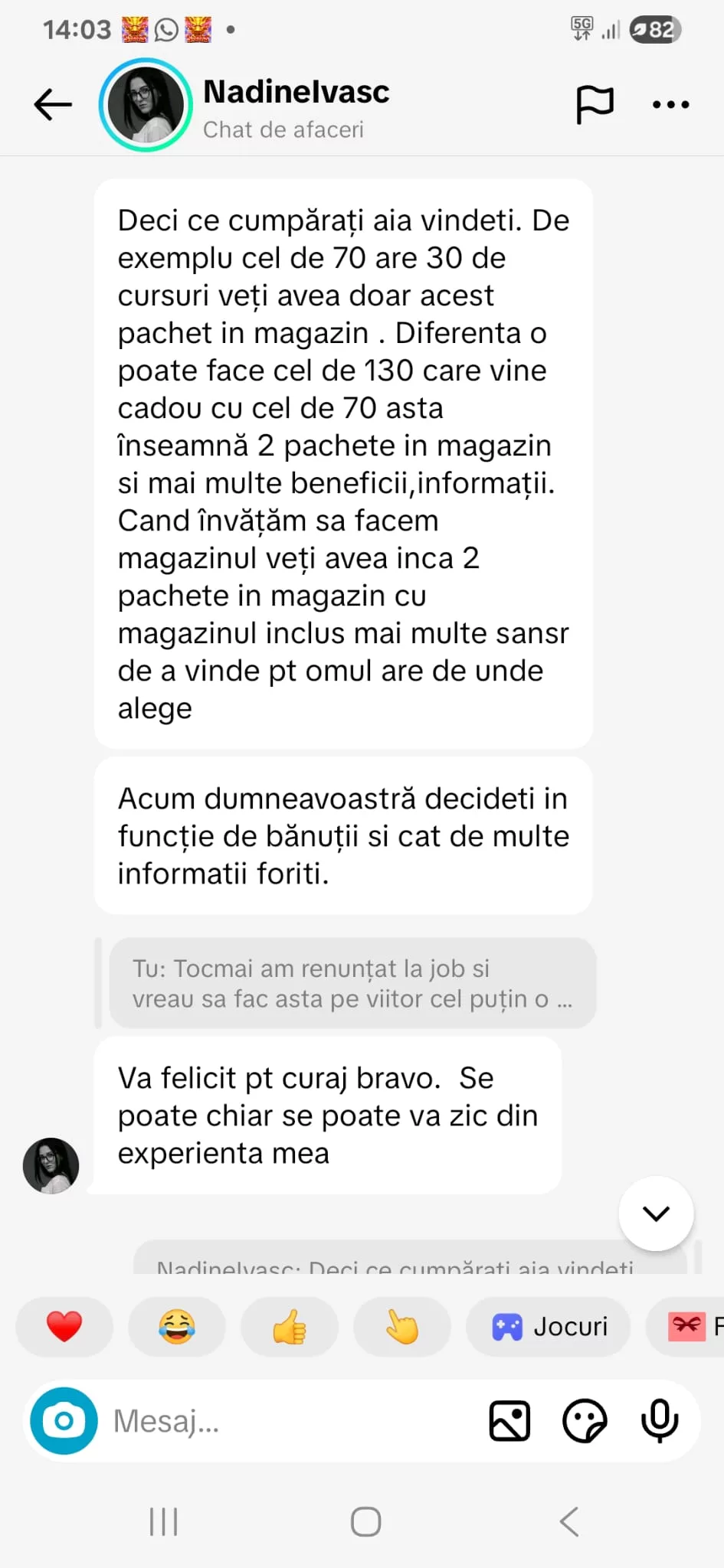Send a red heart quick reaction
The width and height of the screenshot is (724, 1568).
tap(64, 1327)
